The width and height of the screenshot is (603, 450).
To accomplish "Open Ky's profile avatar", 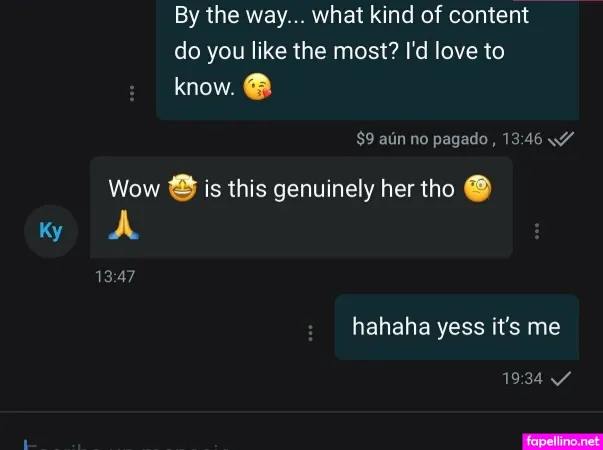I will 50,231.
